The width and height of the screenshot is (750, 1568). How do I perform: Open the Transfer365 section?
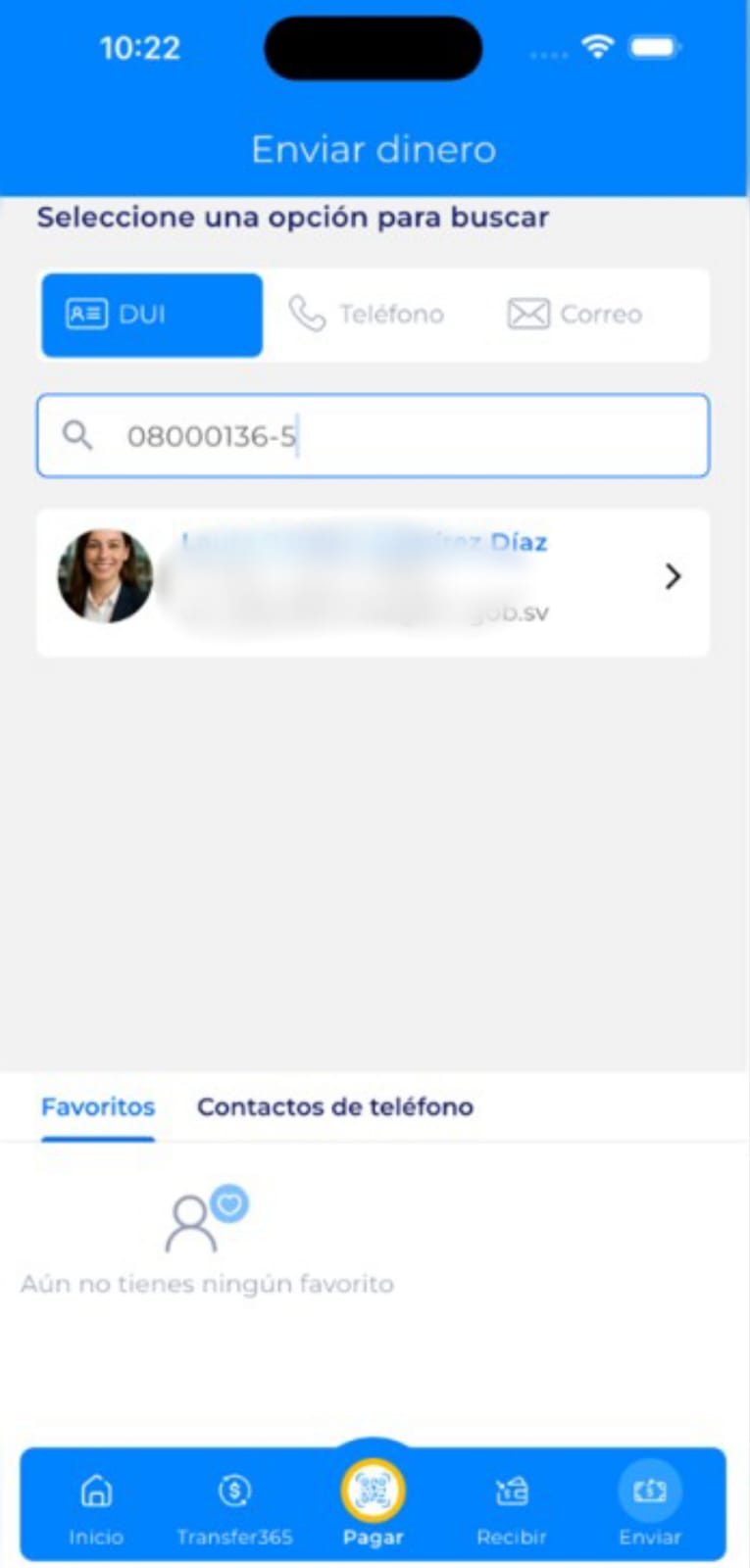point(234,1507)
